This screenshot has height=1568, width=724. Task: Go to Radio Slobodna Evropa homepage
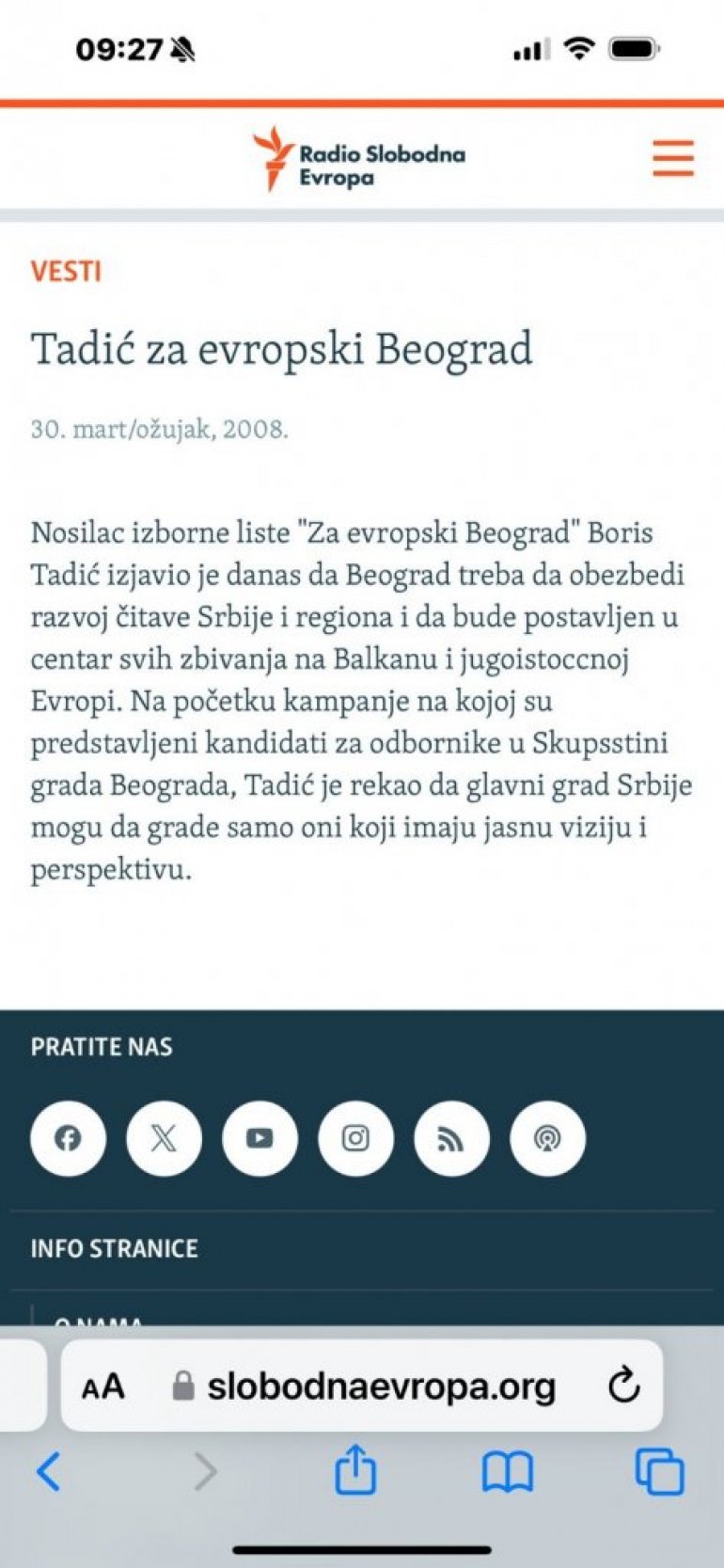tap(358, 159)
